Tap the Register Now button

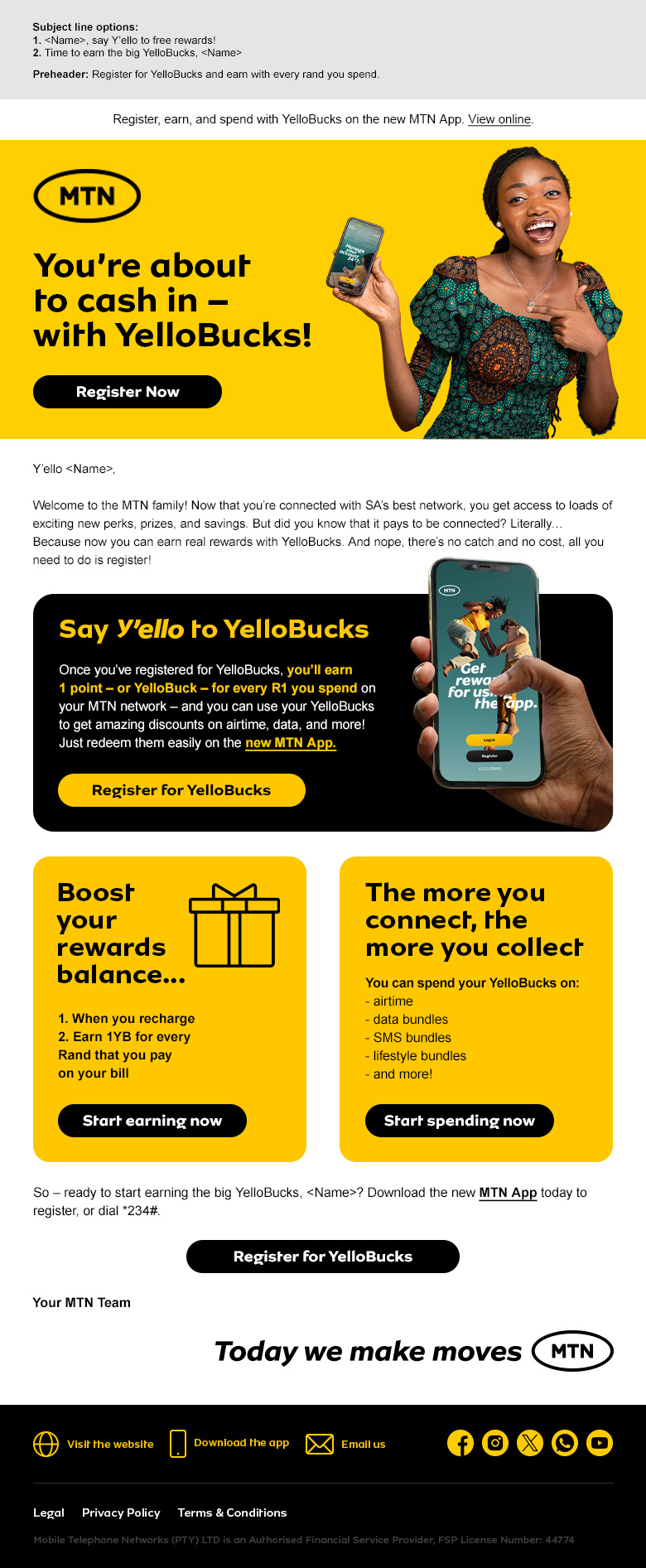(128, 392)
